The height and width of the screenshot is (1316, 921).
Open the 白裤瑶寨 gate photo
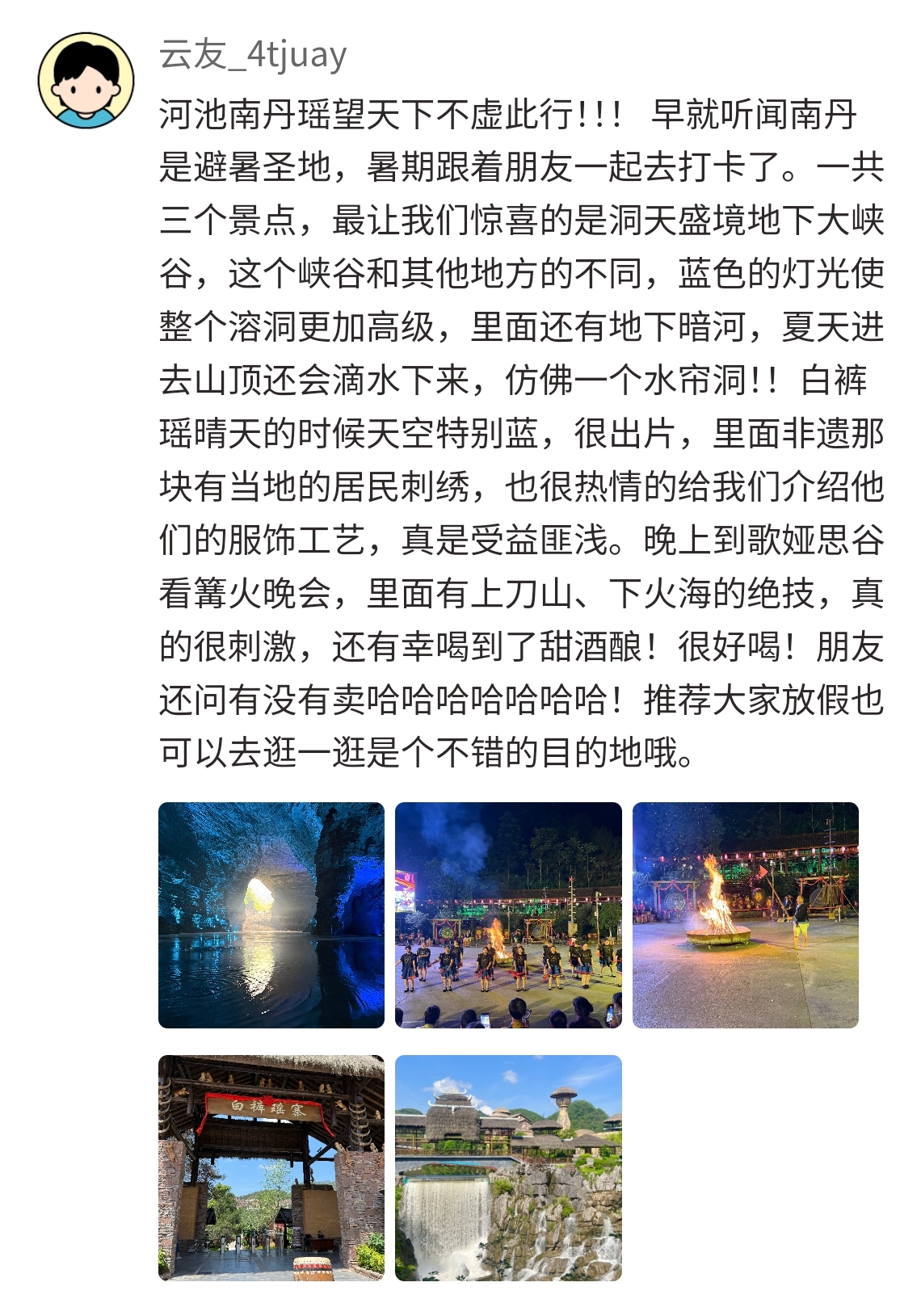pyautogui.click(x=271, y=1167)
